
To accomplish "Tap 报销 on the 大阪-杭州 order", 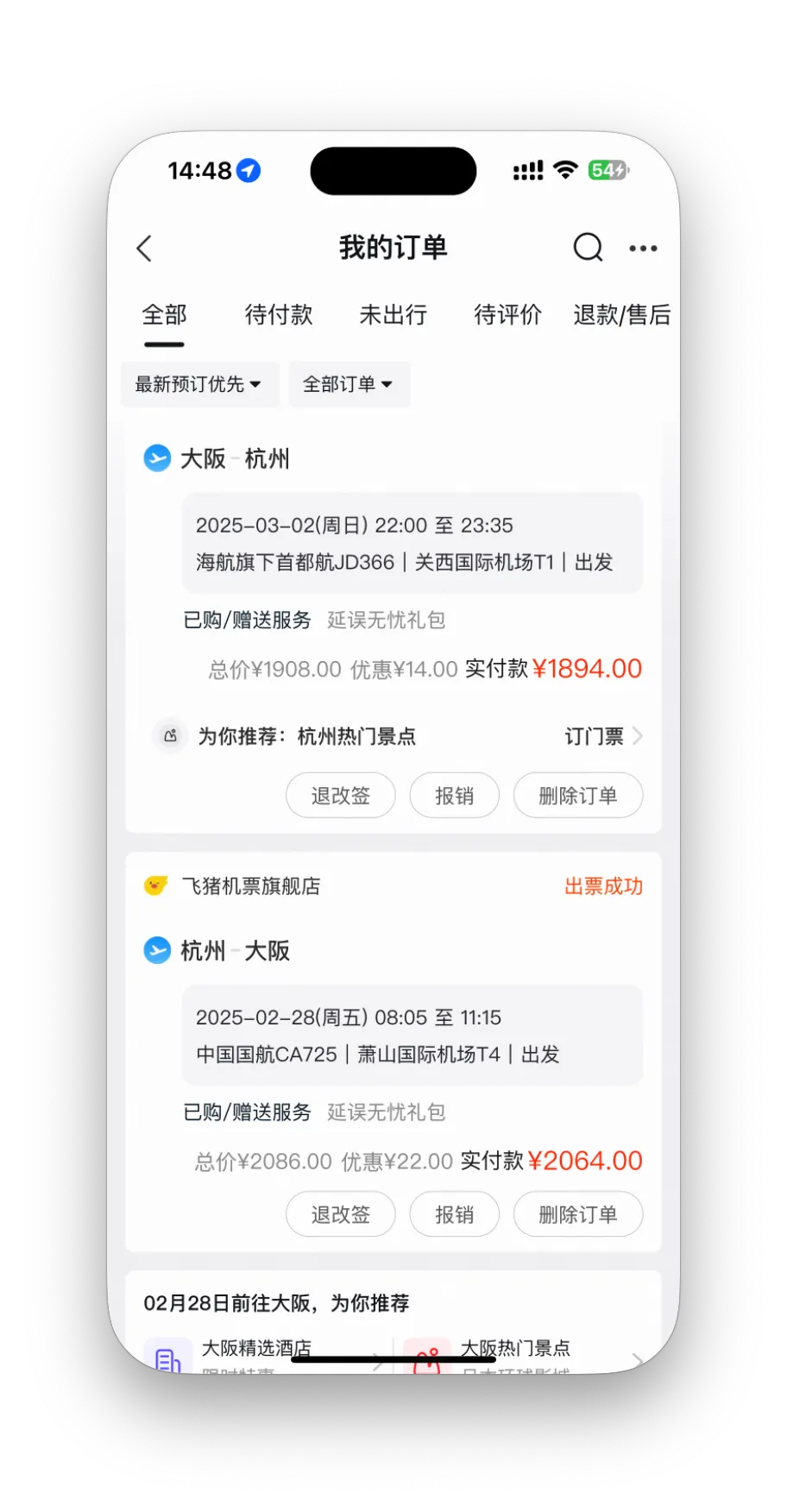I will pos(454,796).
